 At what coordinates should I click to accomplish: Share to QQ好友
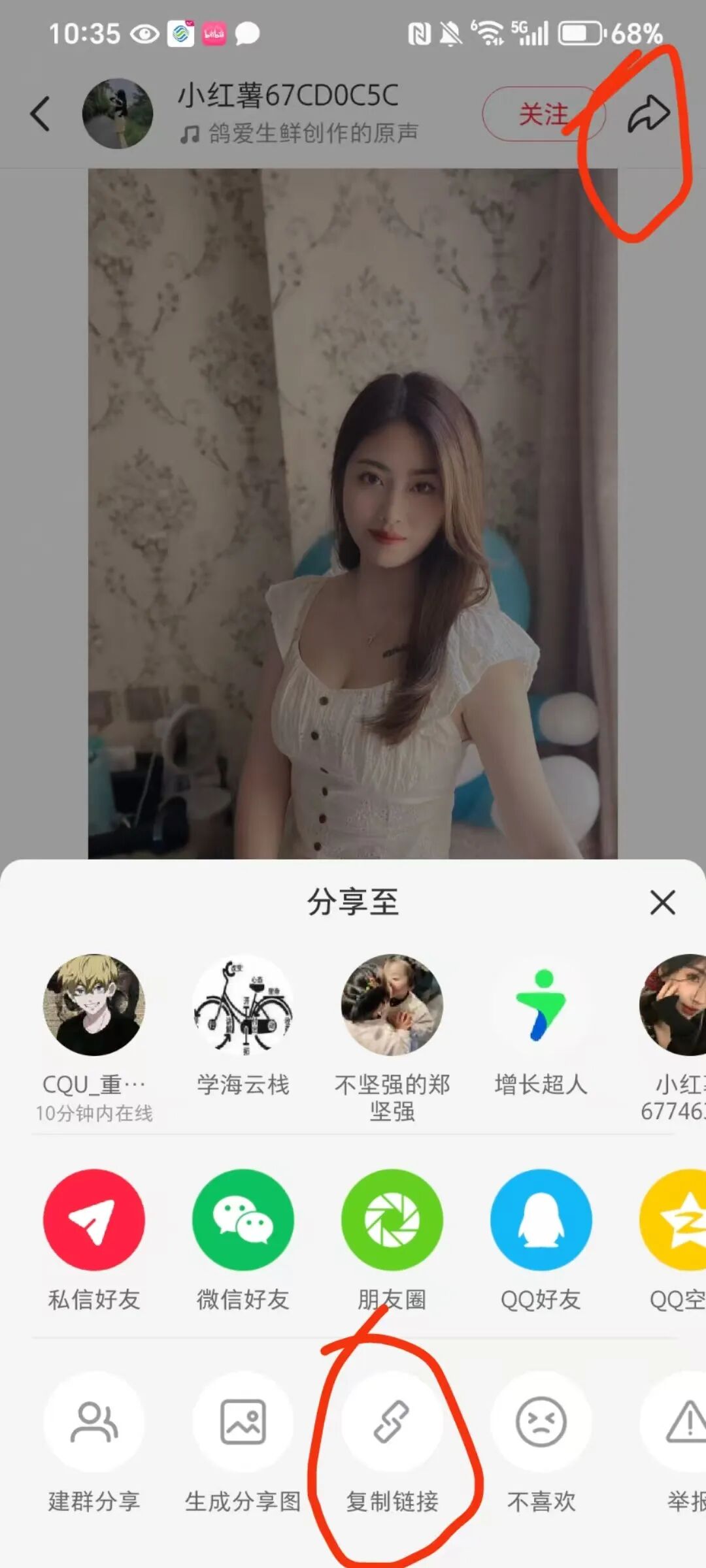click(x=541, y=1220)
